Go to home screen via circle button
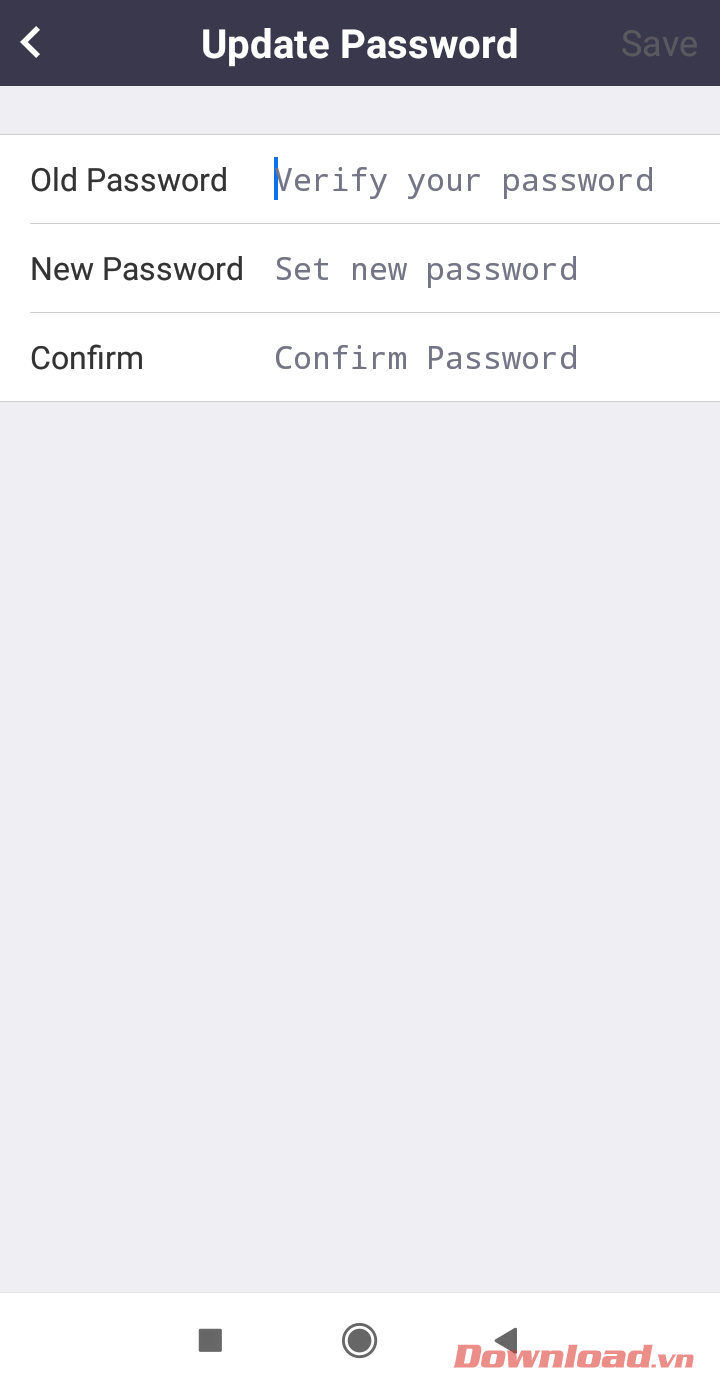This screenshot has width=720, height=1388. point(359,1340)
